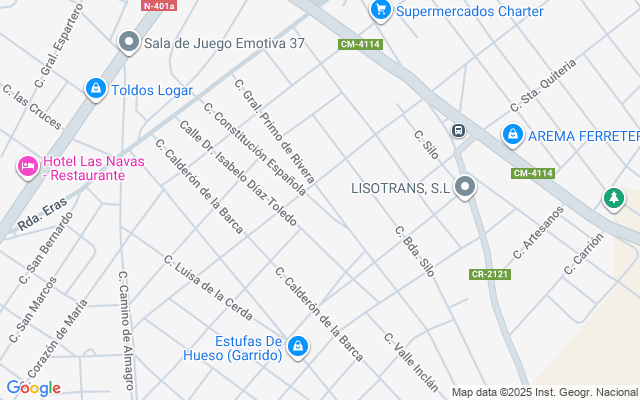Tap the Toldos Logar shop marker
The height and width of the screenshot is (400, 640).
point(95,90)
